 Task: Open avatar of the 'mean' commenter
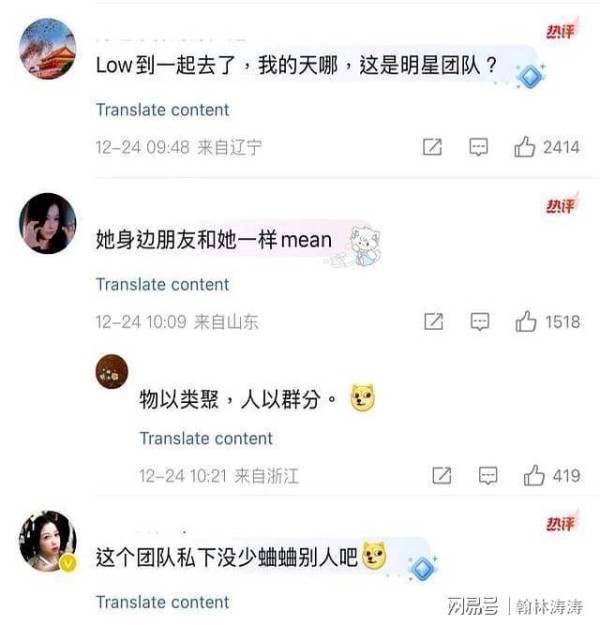(47, 223)
